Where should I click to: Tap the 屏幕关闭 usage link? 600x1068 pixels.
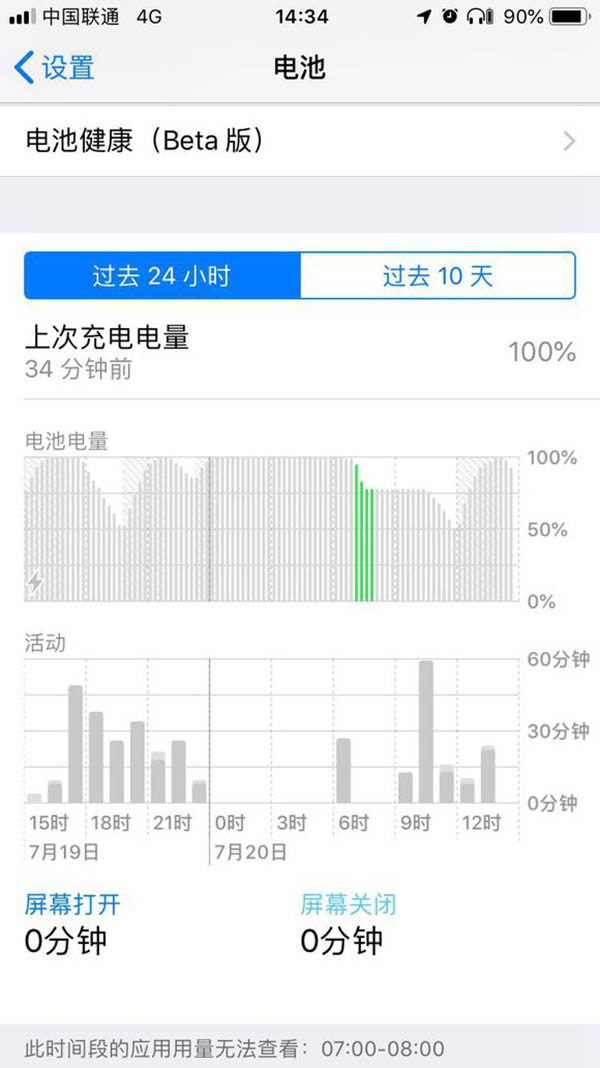[x=348, y=905]
